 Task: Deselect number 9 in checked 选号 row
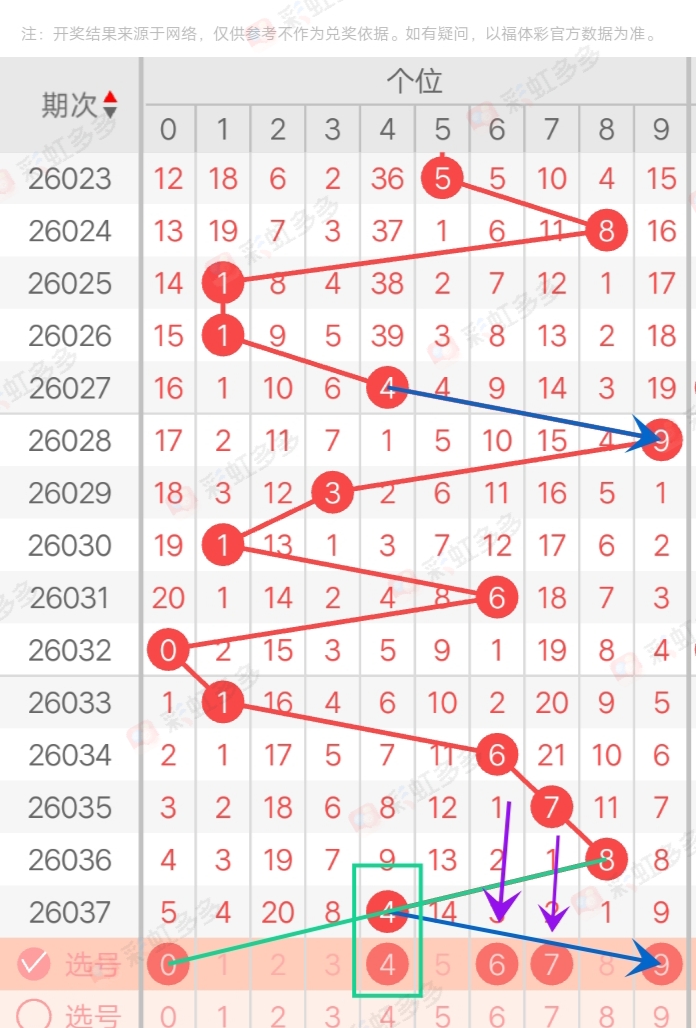tap(661, 965)
